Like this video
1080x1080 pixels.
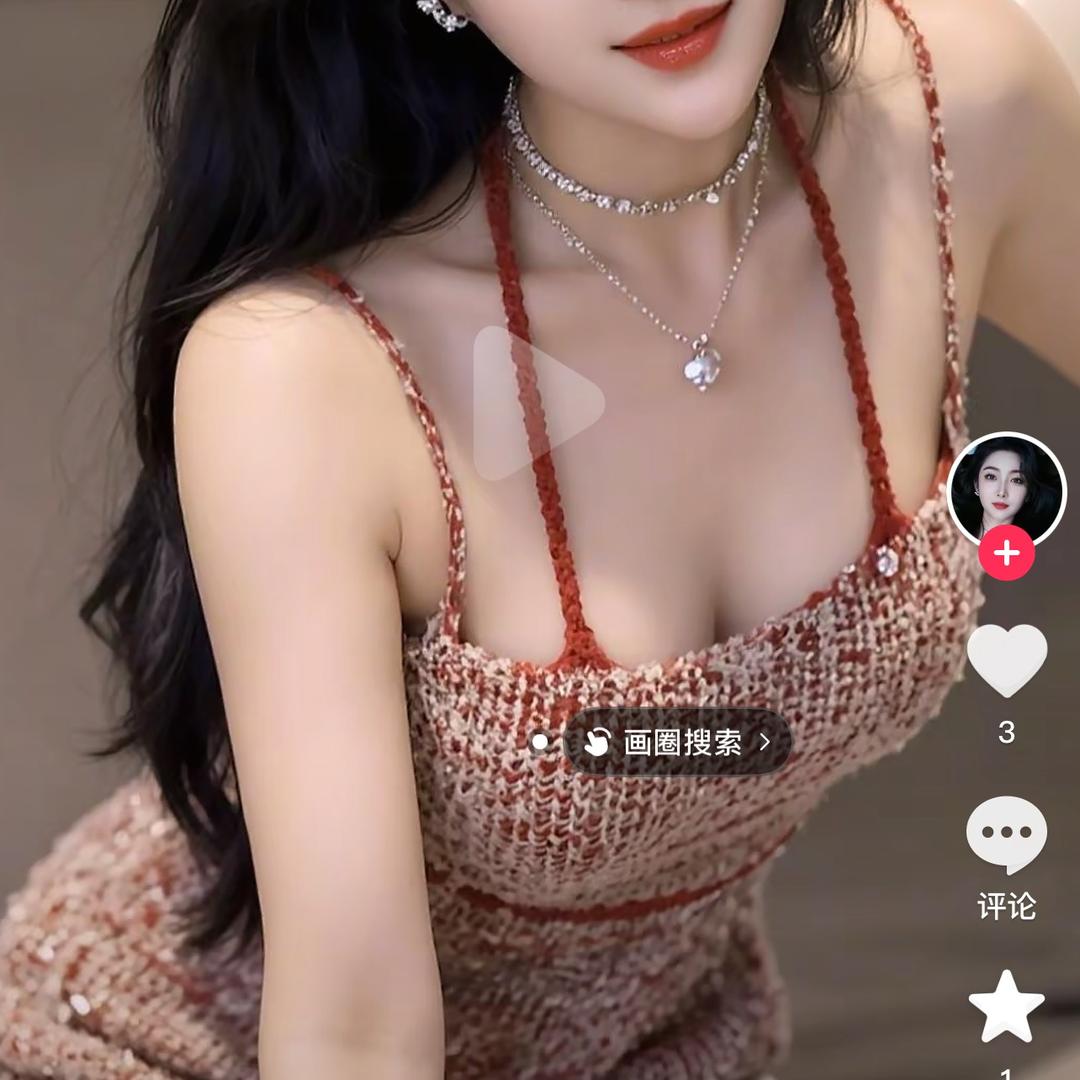1006,660
